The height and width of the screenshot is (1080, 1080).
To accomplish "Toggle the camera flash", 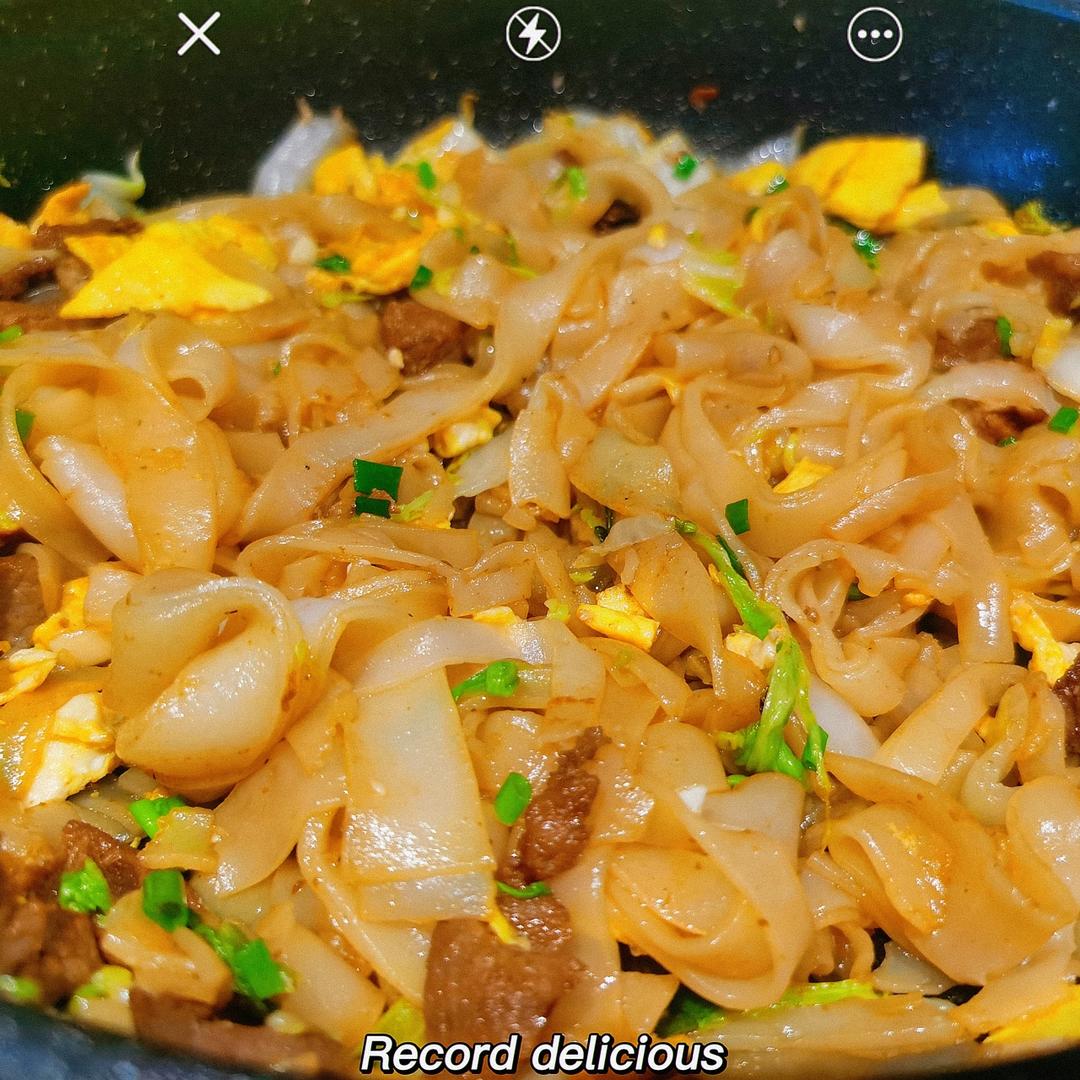I will pos(533,34).
